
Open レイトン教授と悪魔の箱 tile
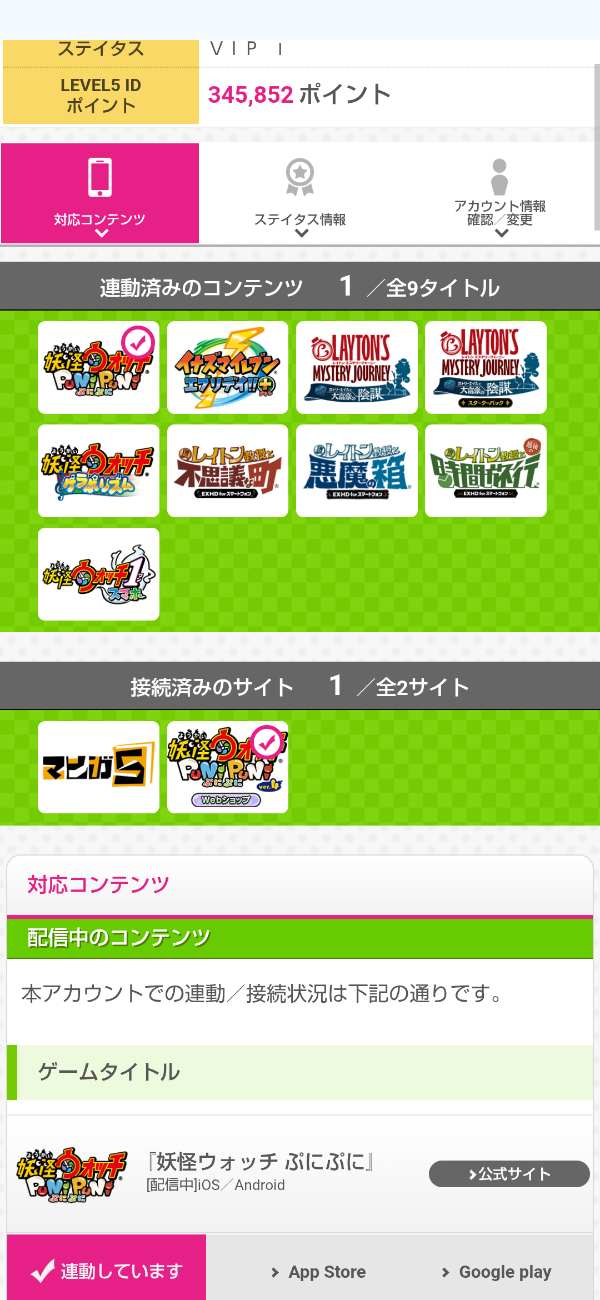coord(357,471)
